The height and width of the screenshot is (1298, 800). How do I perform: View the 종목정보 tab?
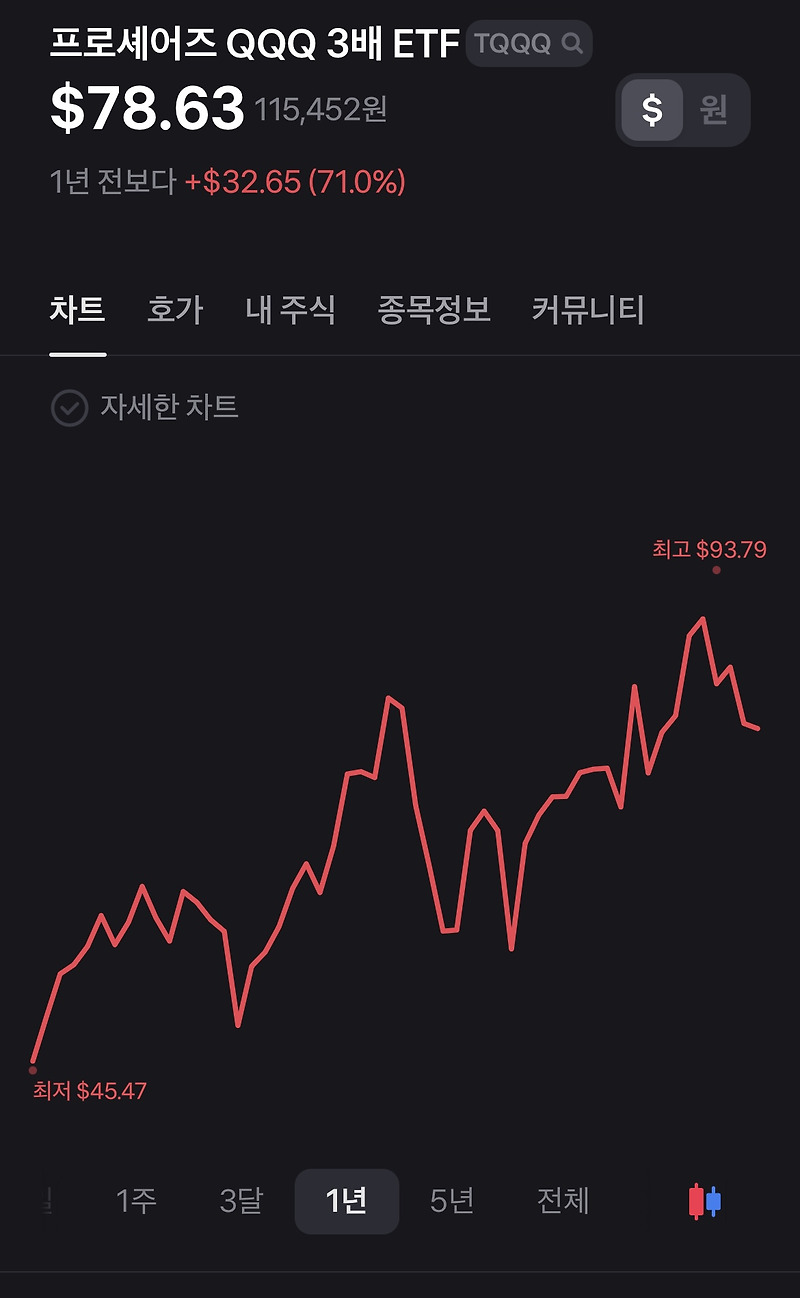coord(432,311)
